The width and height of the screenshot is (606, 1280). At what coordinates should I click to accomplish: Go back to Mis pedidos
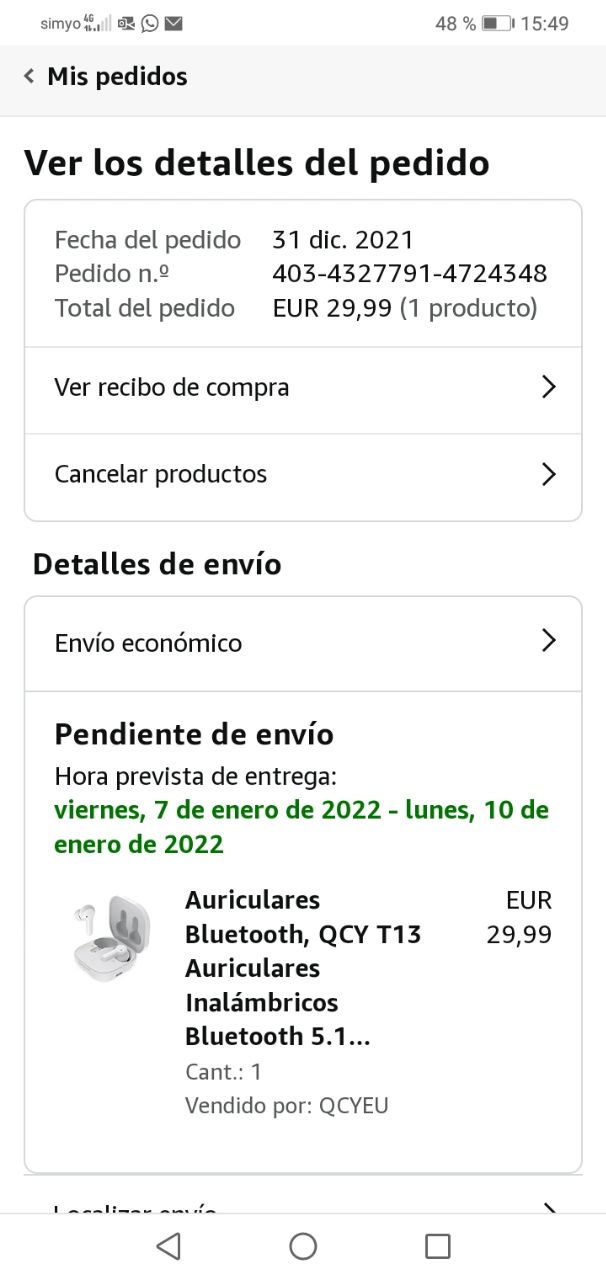(x=106, y=76)
